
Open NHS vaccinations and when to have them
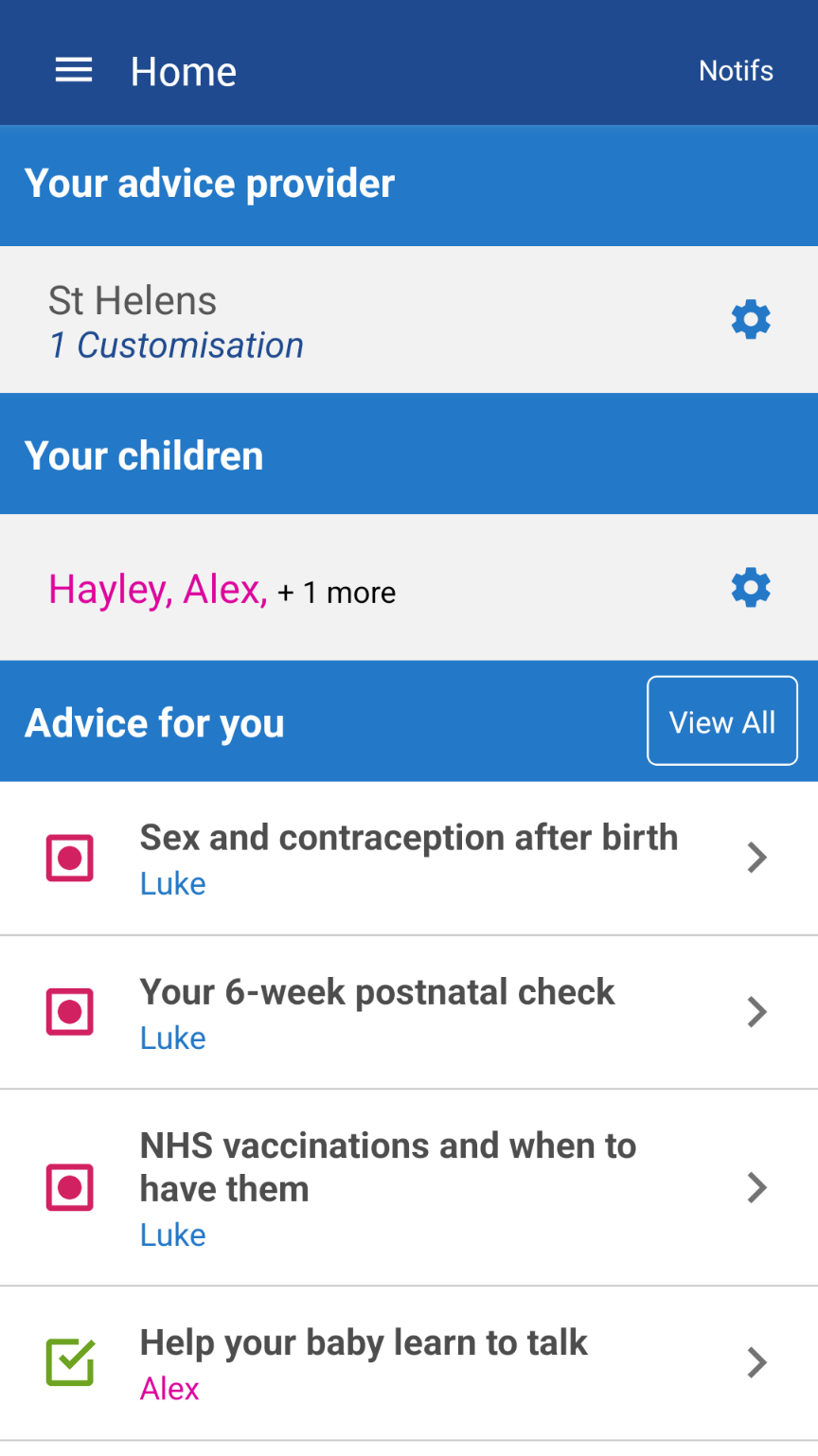[409, 1187]
